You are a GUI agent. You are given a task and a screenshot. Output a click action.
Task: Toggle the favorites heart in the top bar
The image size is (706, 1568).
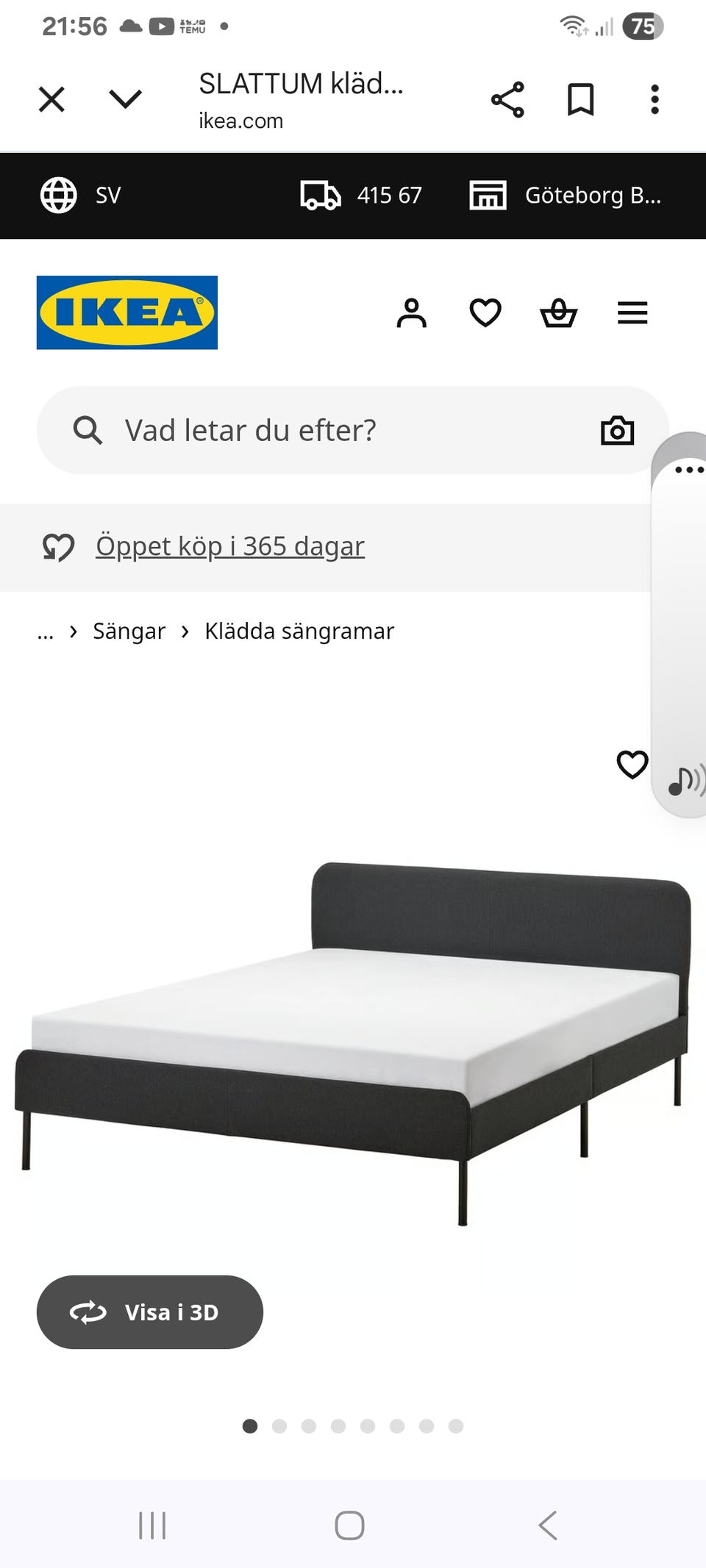click(485, 312)
